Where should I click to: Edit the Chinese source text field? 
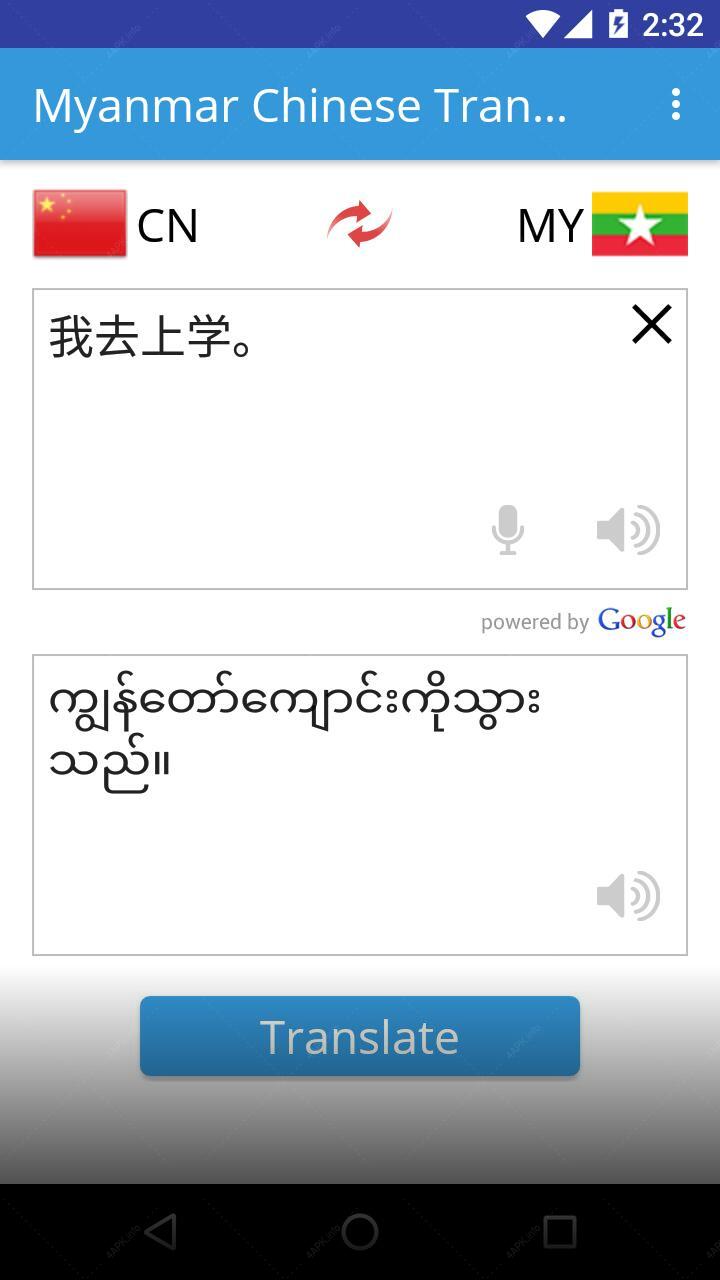[x=360, y=439]
